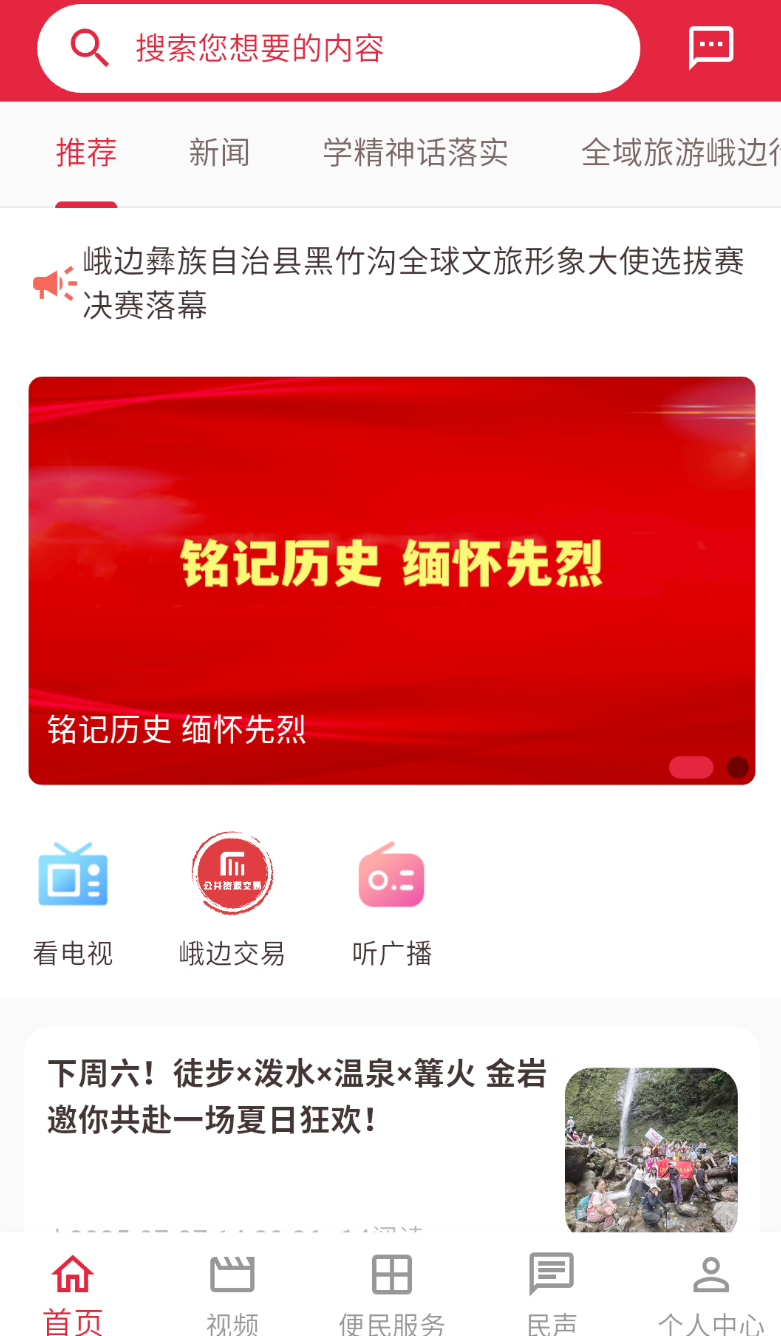This screenshot has width=781, height=1336.
Task: Switch to the 学精神话落实 tab
Action: (x=415, y=153)
